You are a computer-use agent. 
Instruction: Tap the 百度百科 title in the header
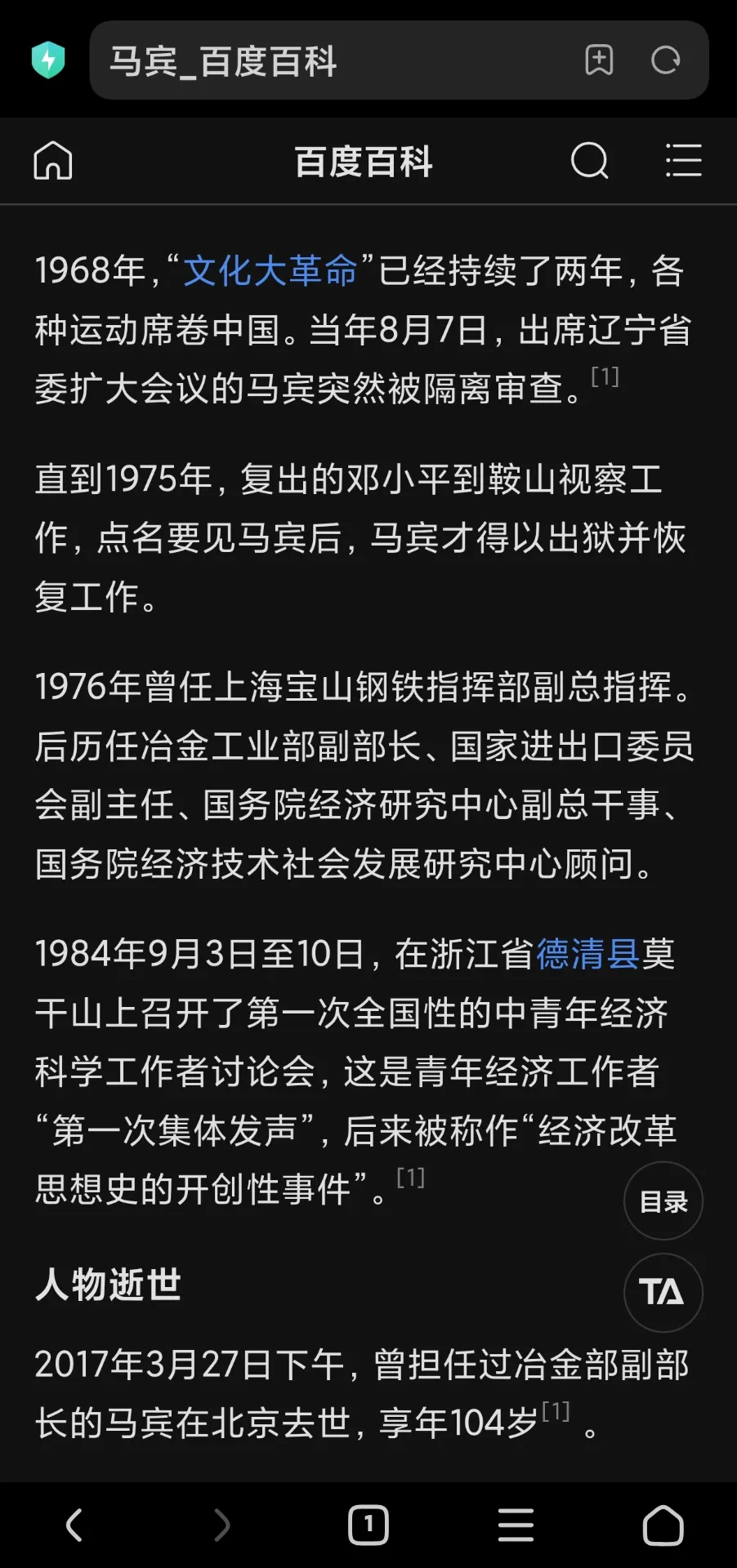click(364, 160)
